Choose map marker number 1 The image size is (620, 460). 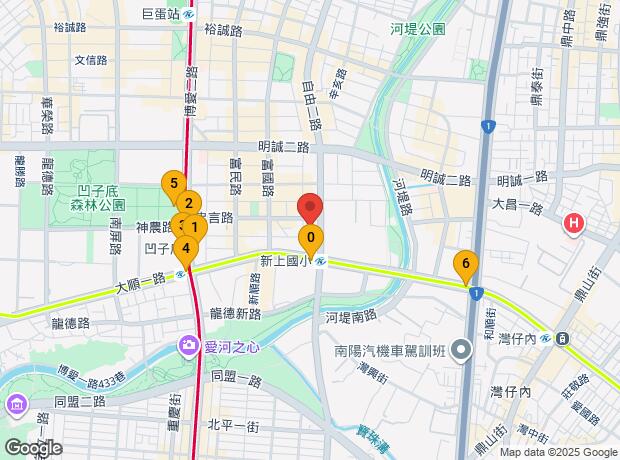click(196, 226)
